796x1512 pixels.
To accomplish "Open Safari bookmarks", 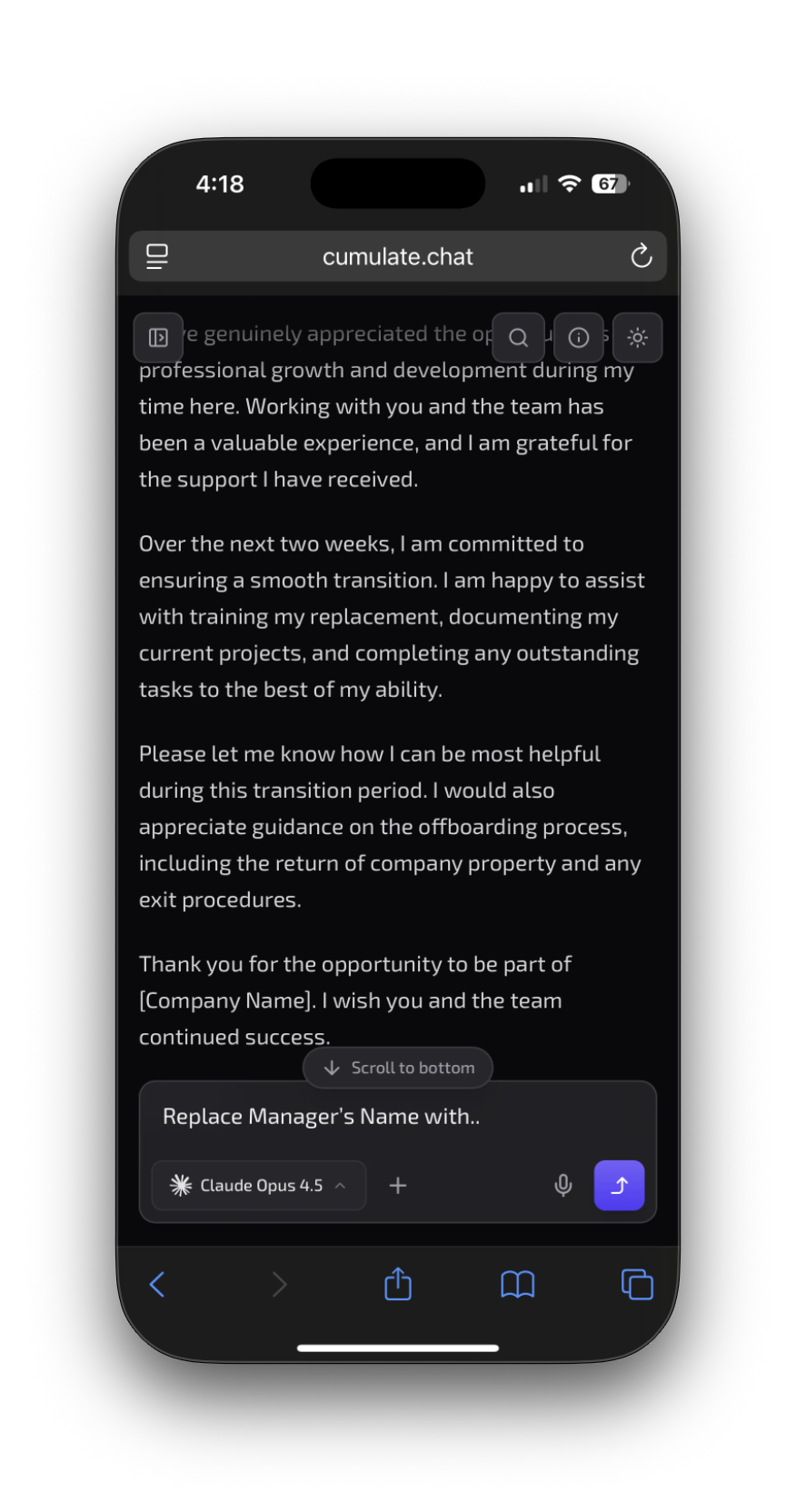I will (518, 1285).
